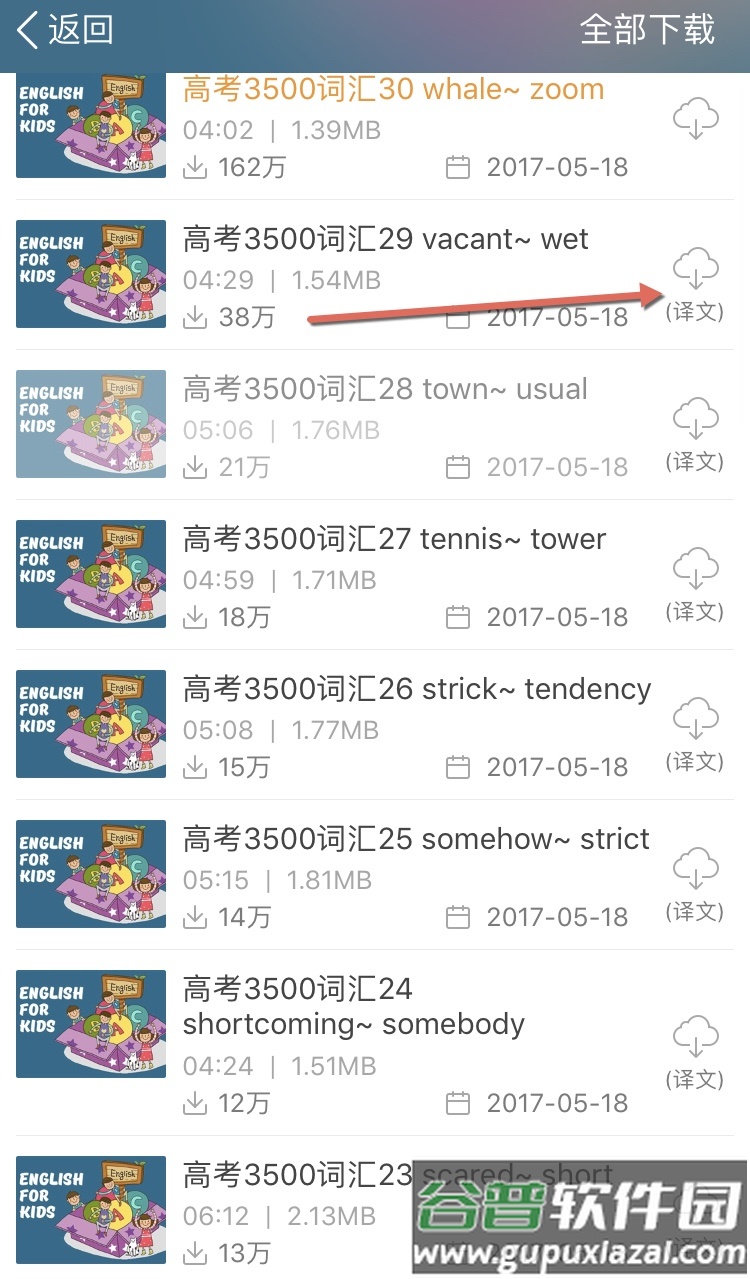Download 高考3500词汇28 town~ usual

[695, 419]
